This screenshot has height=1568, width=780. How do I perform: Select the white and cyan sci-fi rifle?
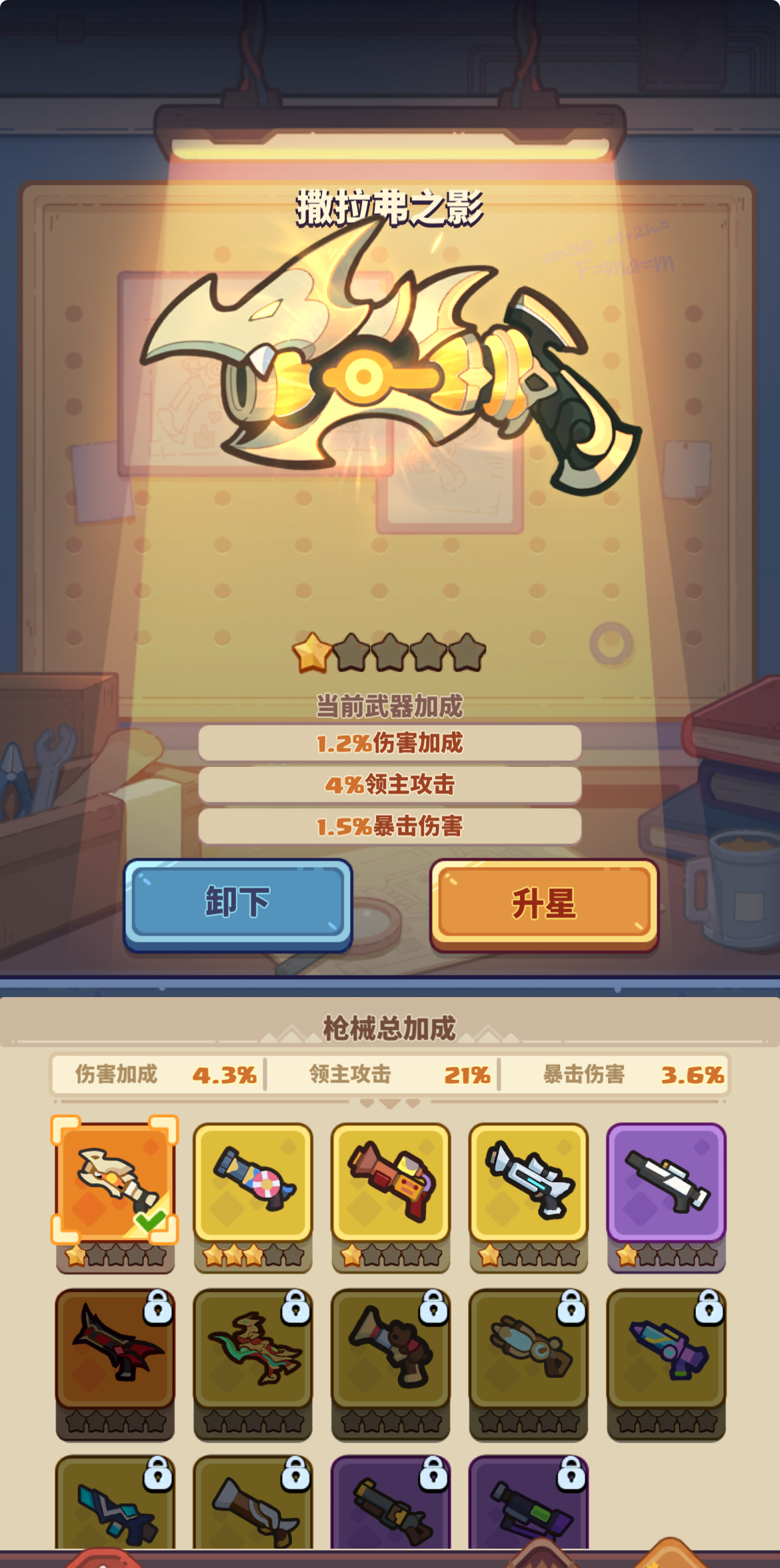pos(529,1182)
